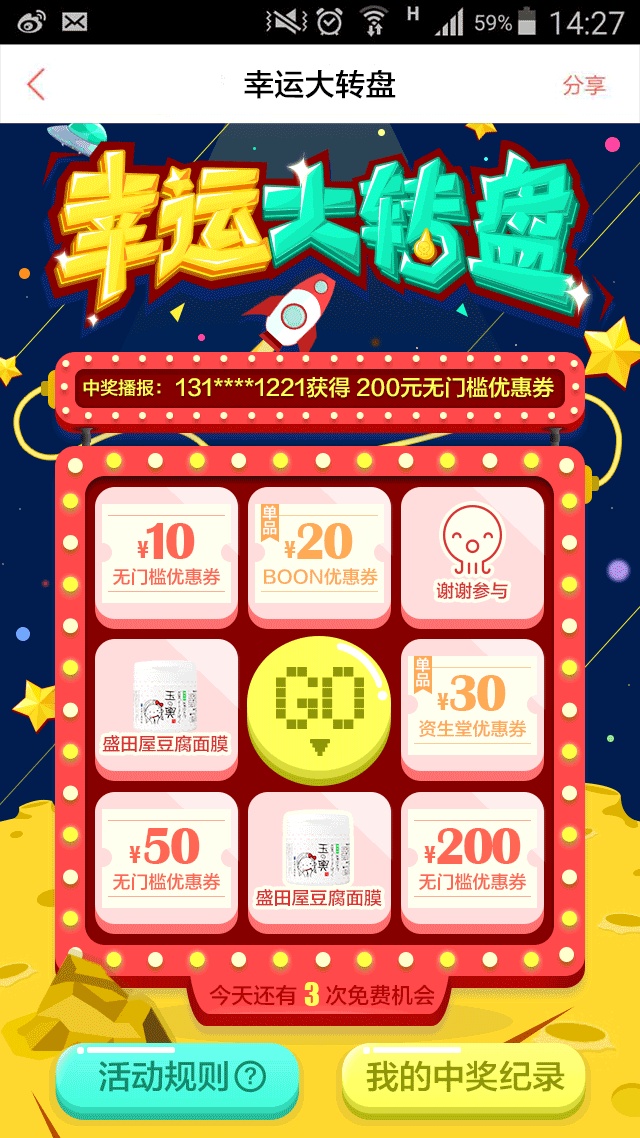The height and width of the screenshot is (1138, 640).
Task: Open 活动规则 activity rules
Action: [x=178, y=1076]
